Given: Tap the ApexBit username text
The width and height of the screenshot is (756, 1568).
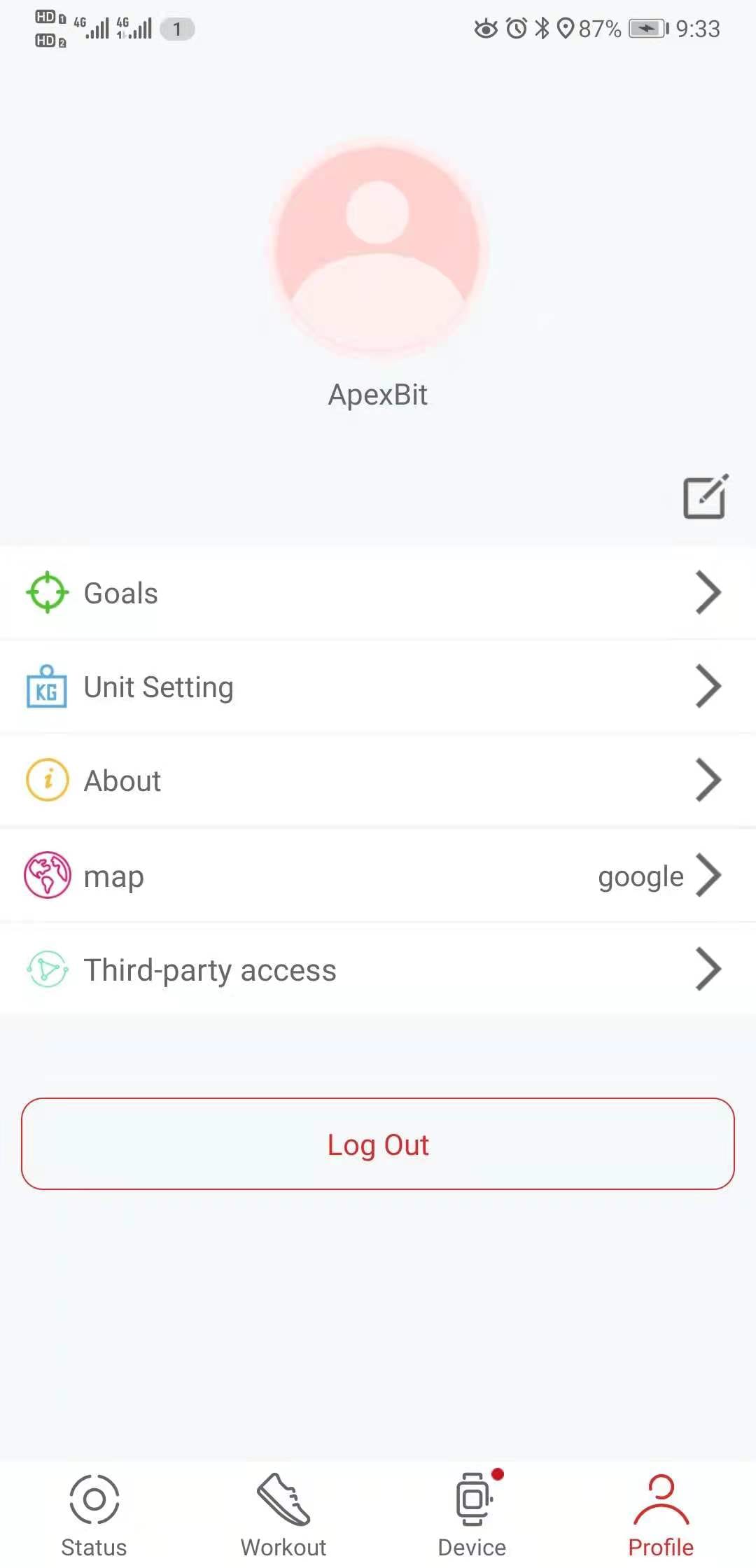Looking at the screenshot, I should 377,394.
